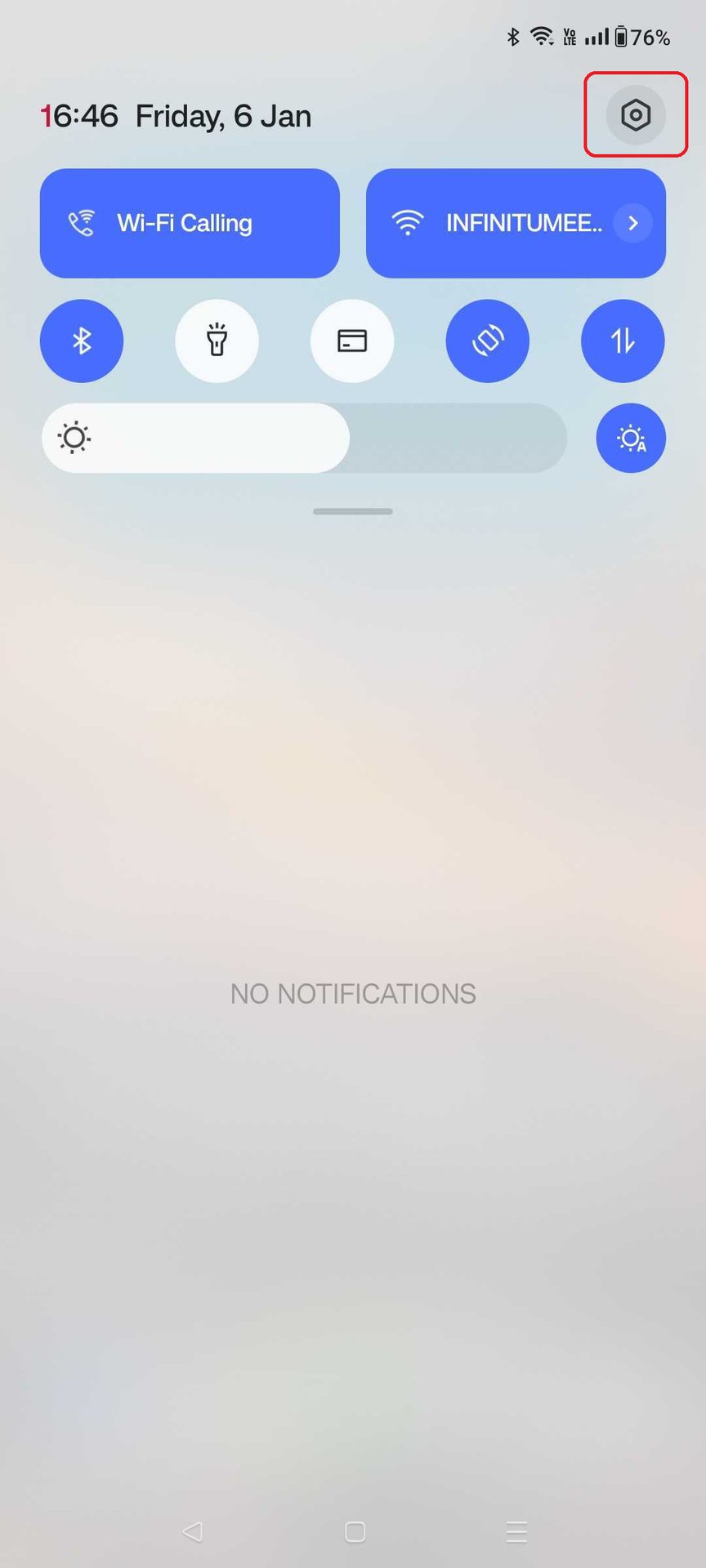Open the settings gear icon
This screenshot has width=706, height=1568.
pos(636,115)
